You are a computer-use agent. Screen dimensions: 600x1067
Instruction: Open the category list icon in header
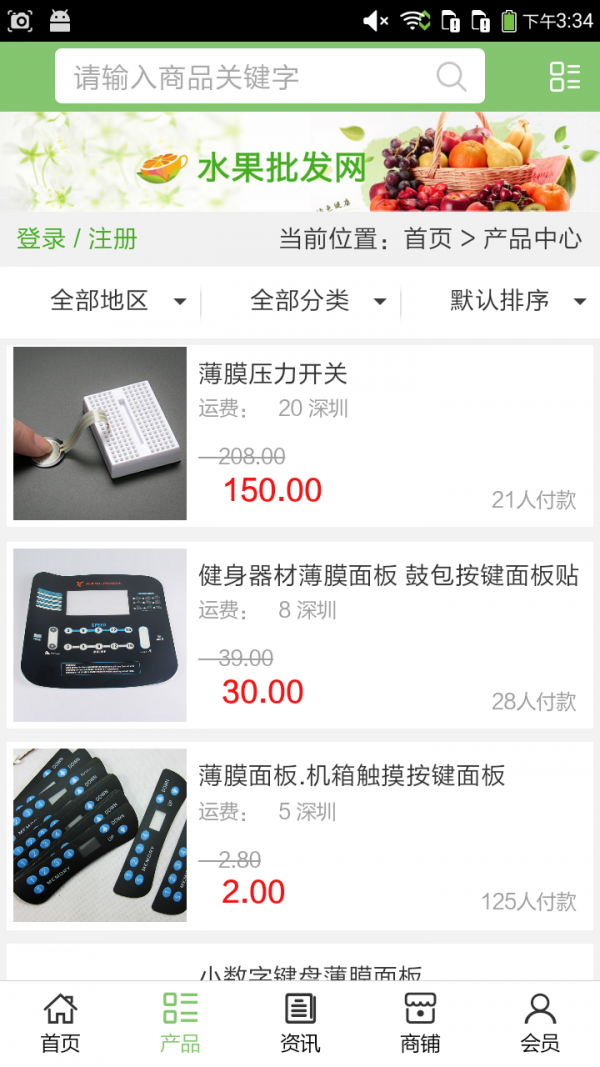click(564, 77)
